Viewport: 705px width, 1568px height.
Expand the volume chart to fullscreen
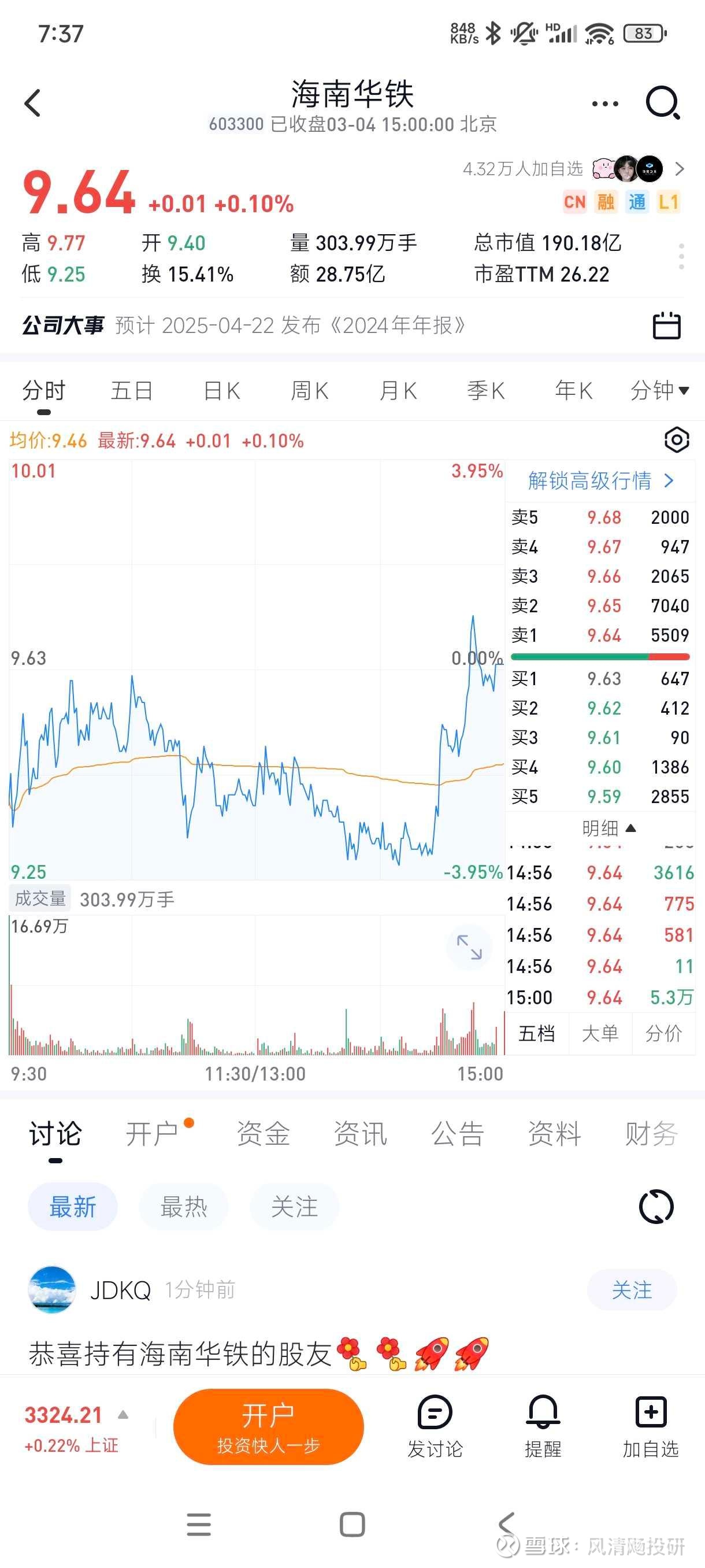tap(469, 947)
